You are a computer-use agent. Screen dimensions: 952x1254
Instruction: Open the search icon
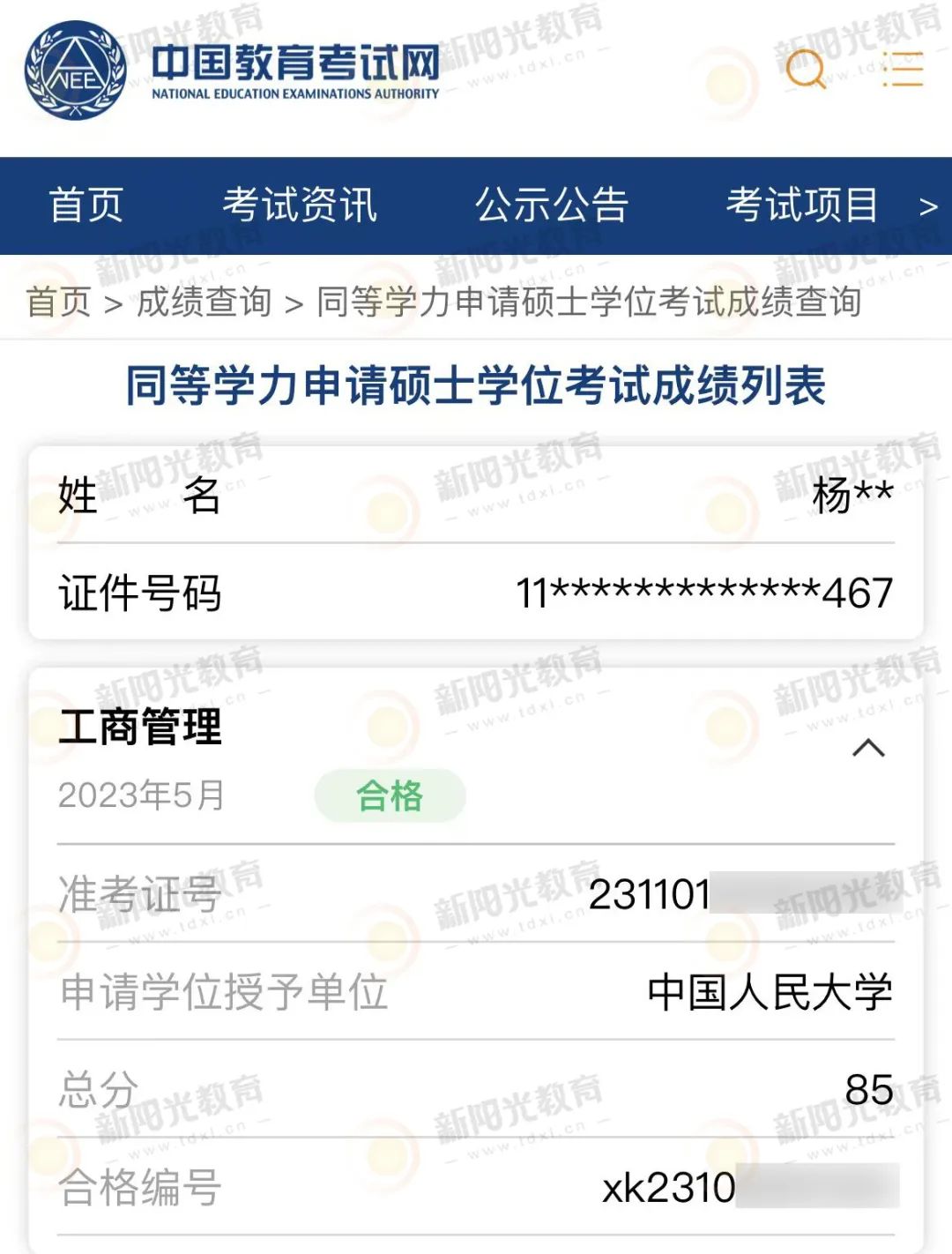[x=806, y=69]
